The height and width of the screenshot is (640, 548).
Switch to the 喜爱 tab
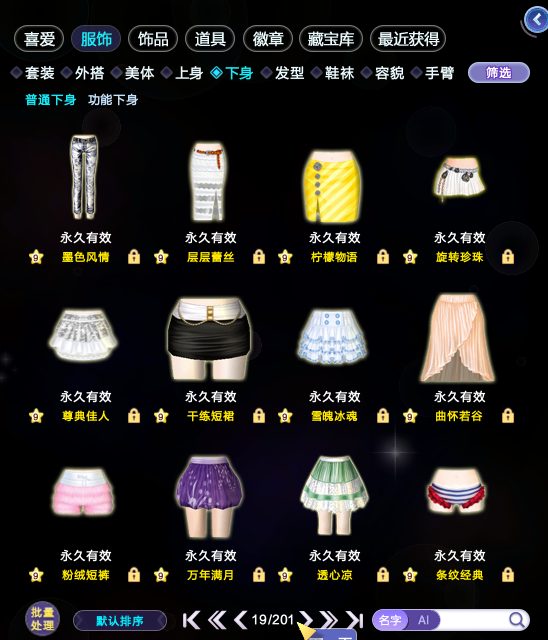click(x=39, y=39)
